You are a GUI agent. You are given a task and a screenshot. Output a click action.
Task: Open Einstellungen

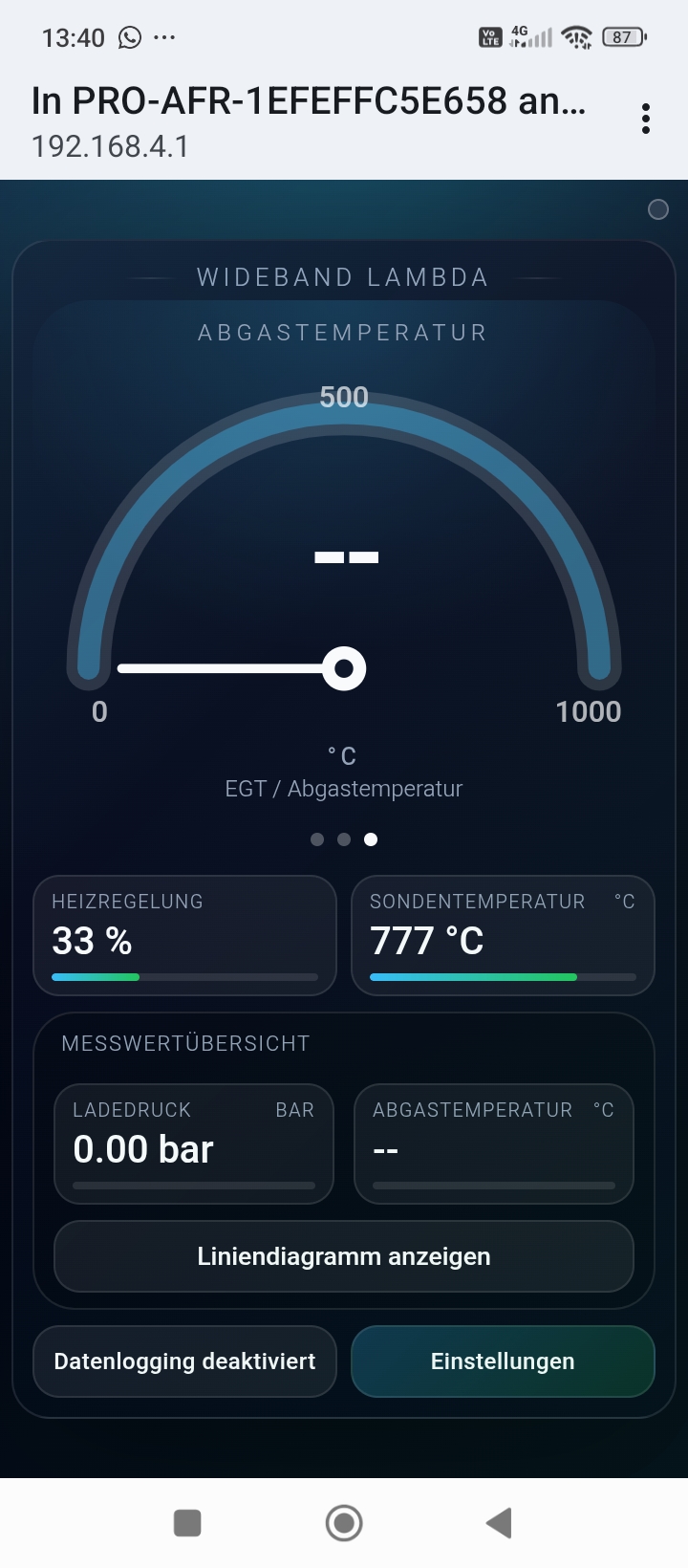503,1361
